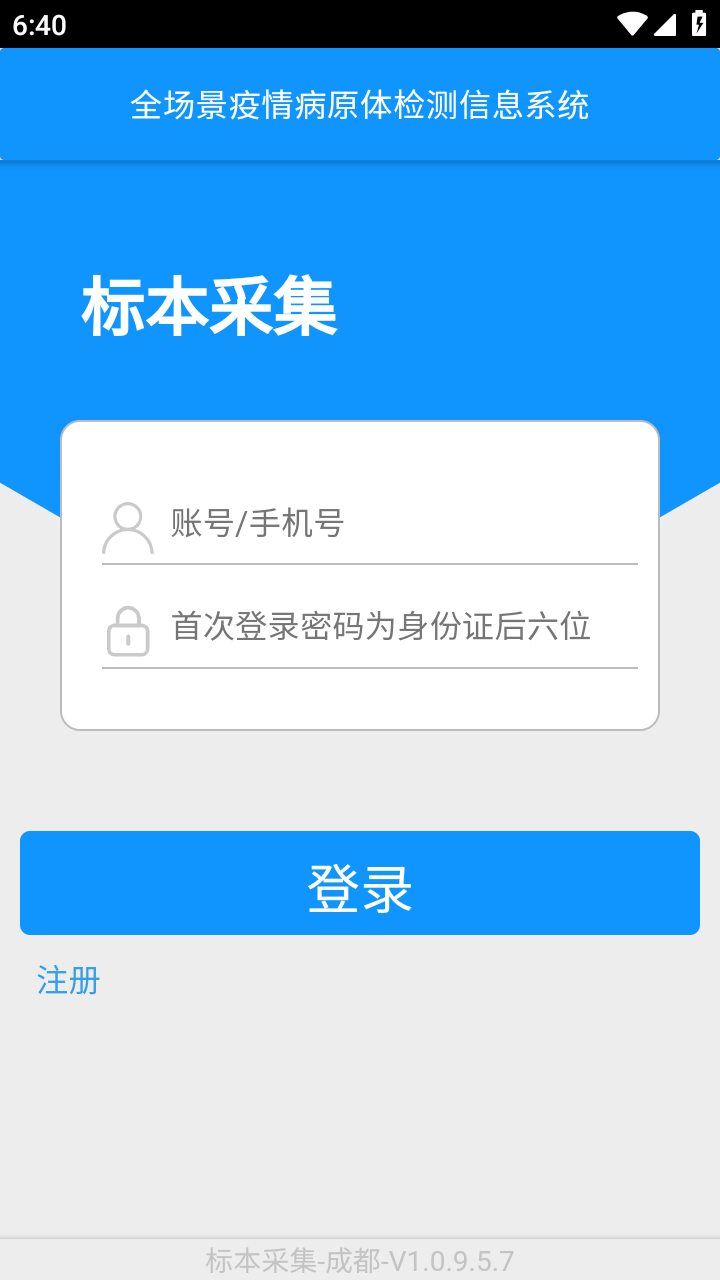Click the placeholder 首次登录密码为身份证后六位

382,627
